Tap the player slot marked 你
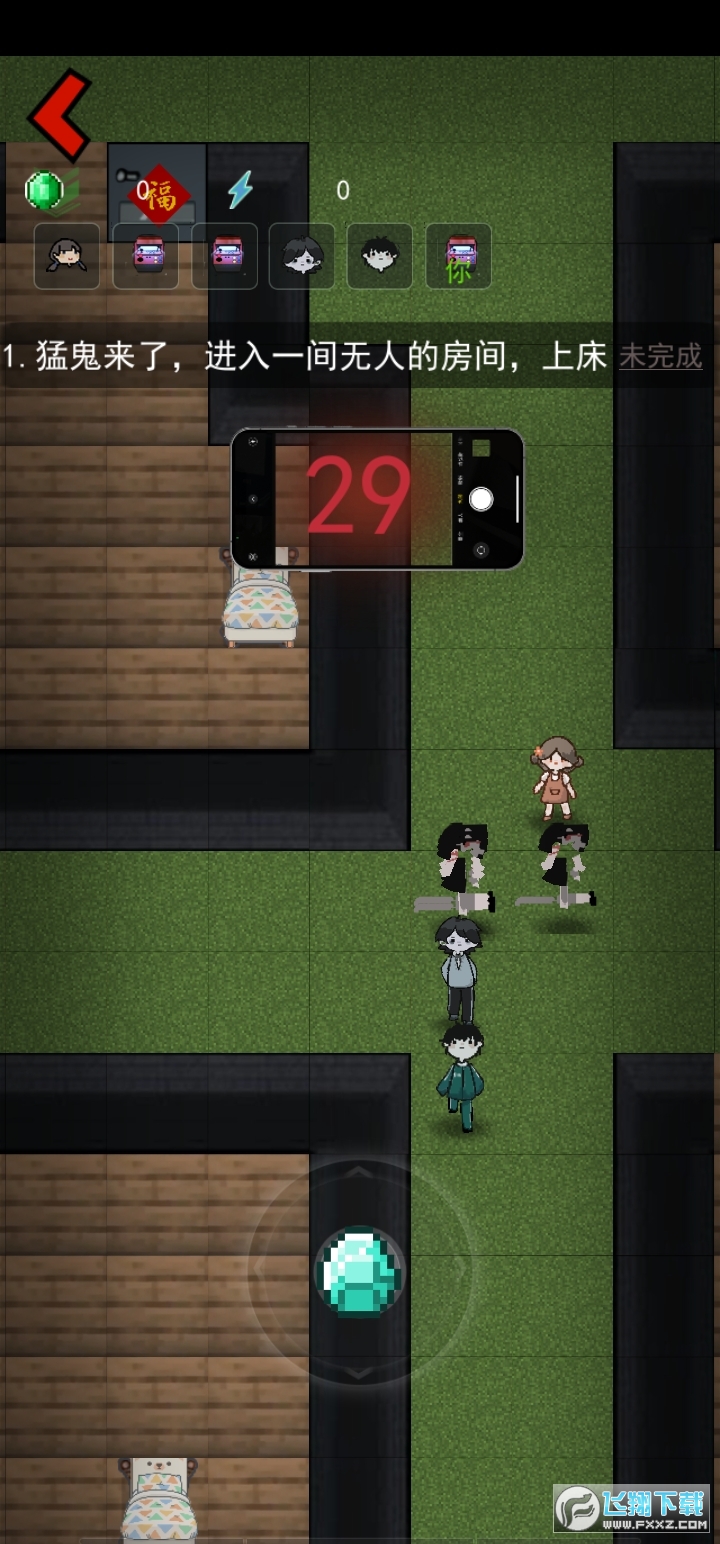This screenshot has height=1544, width=720. (458, 256)
